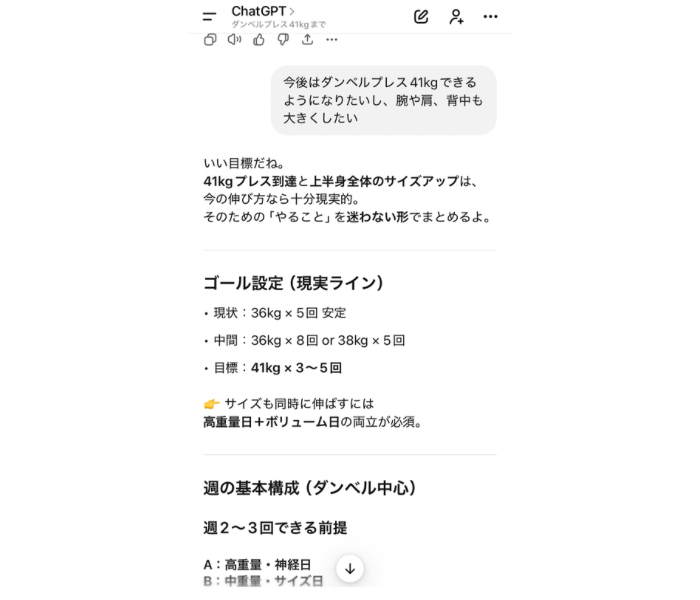Jump to bottom of conversation
700x600 pixels.
coord(350,568)
